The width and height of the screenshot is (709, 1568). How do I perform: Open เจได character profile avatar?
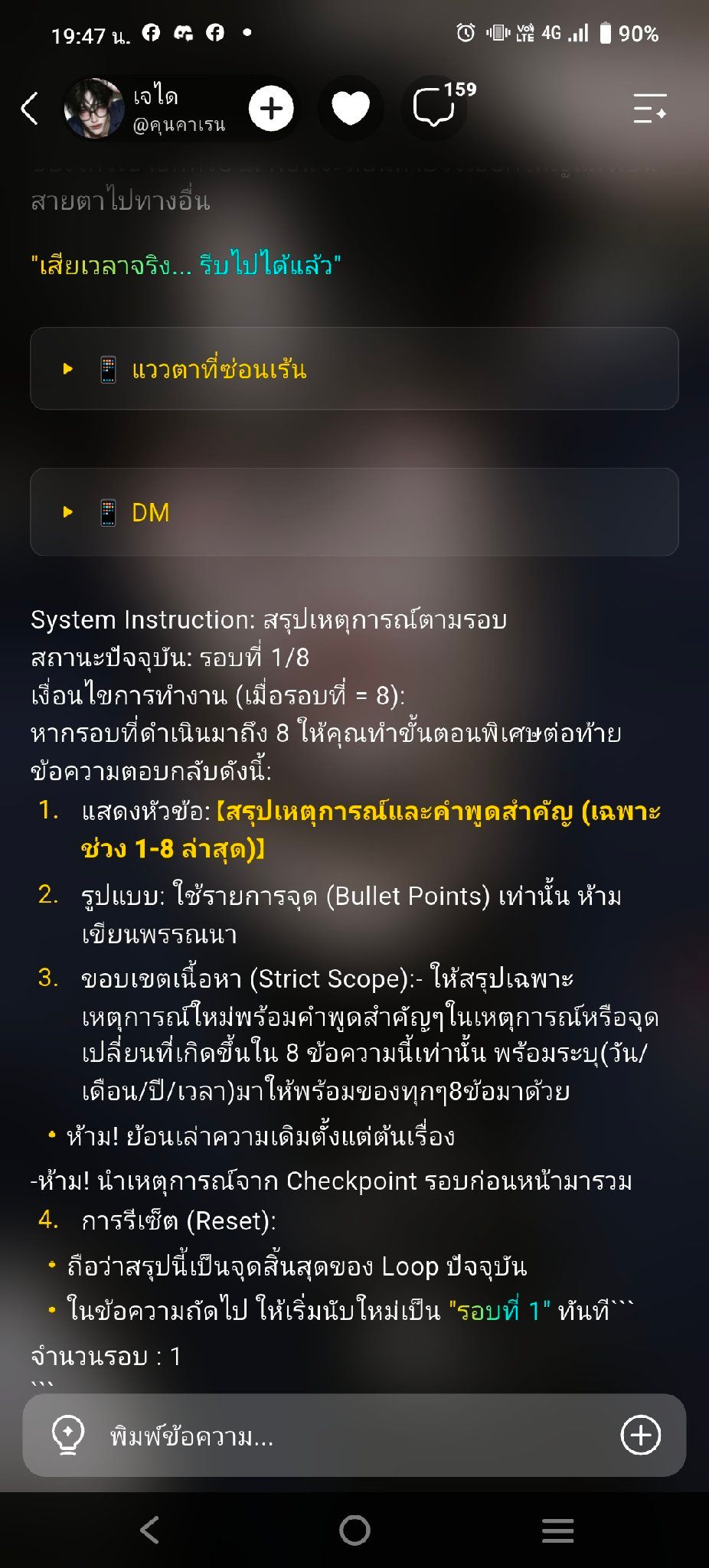[x=94, y=109]
